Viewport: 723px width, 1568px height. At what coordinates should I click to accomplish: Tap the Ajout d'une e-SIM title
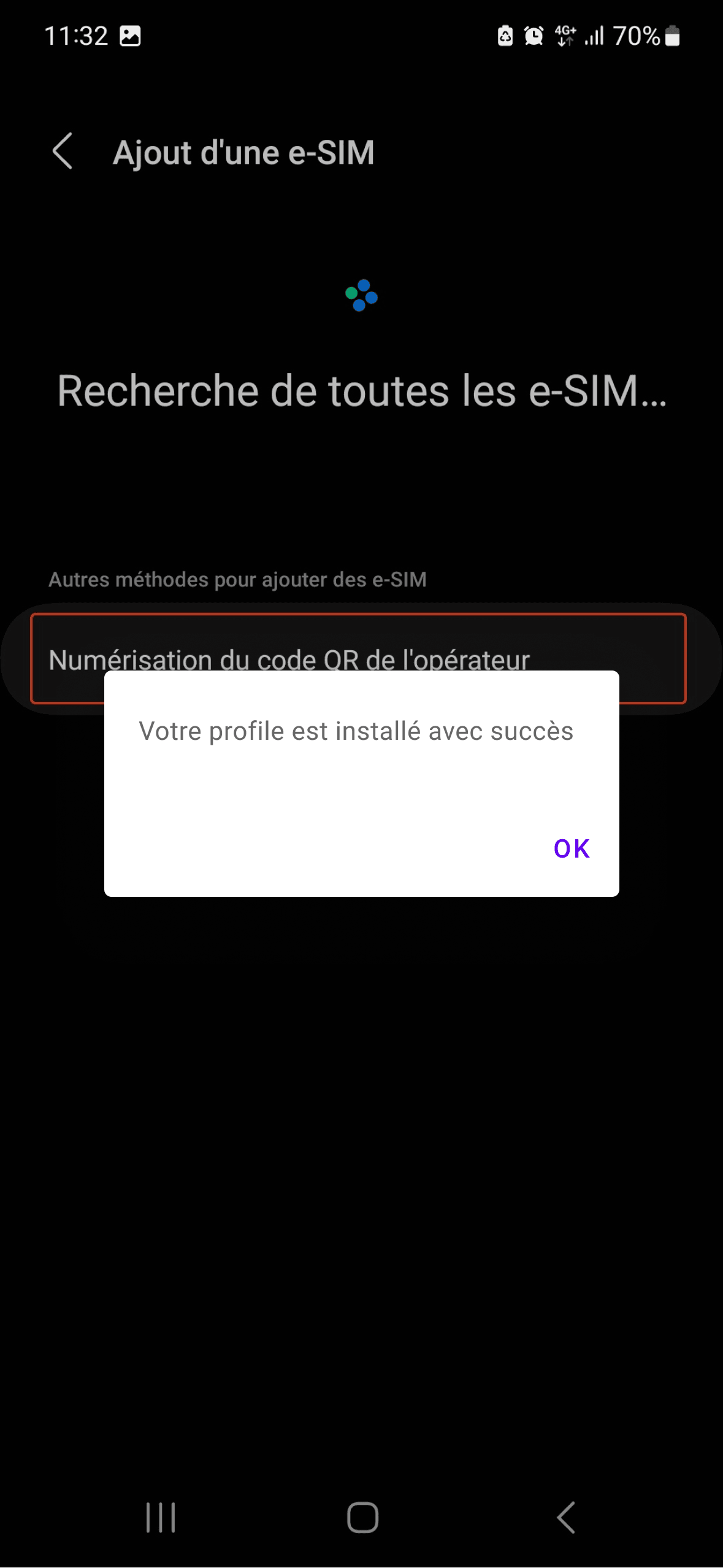[x=244, y=152]
